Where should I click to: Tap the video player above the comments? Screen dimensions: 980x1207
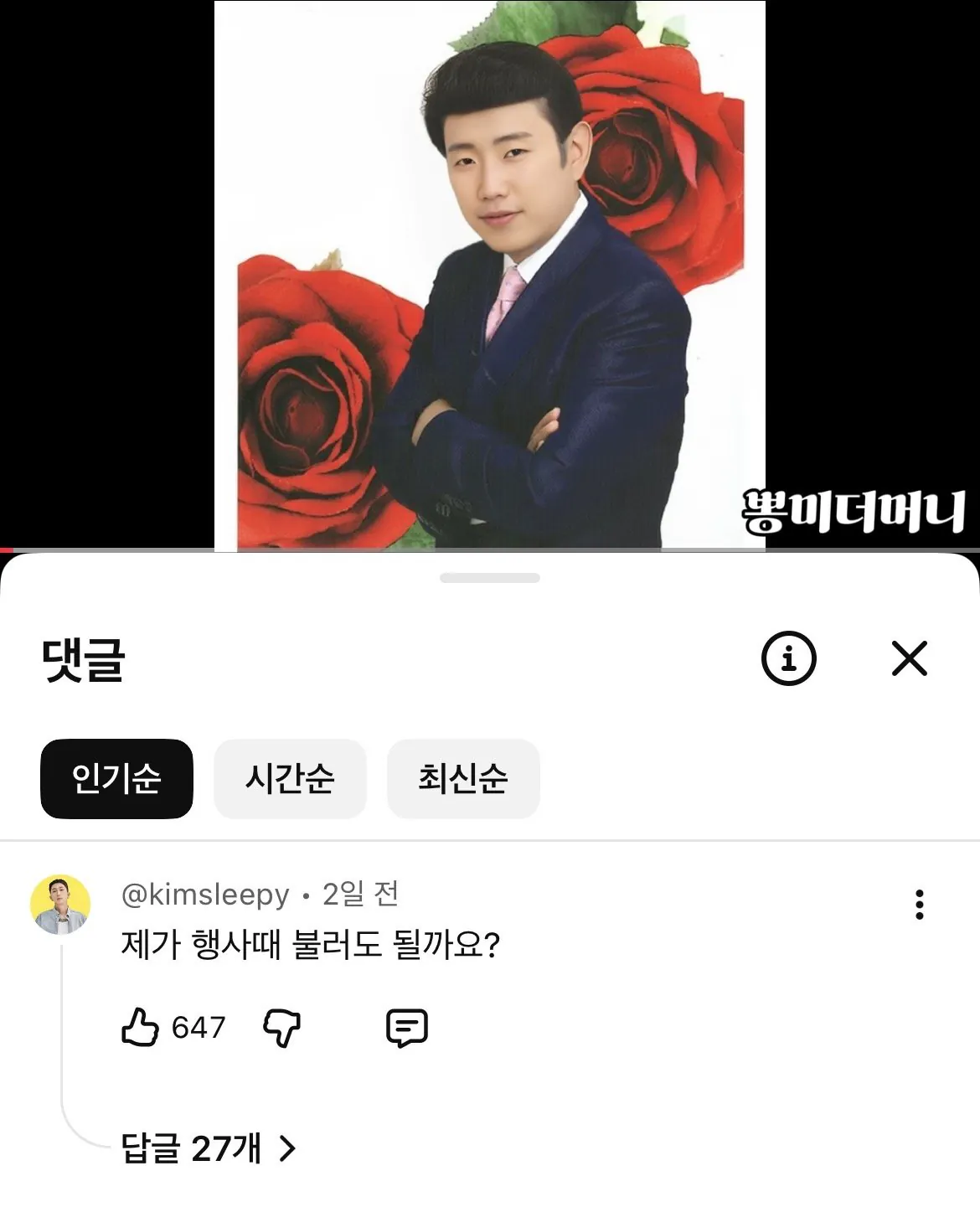490,276
